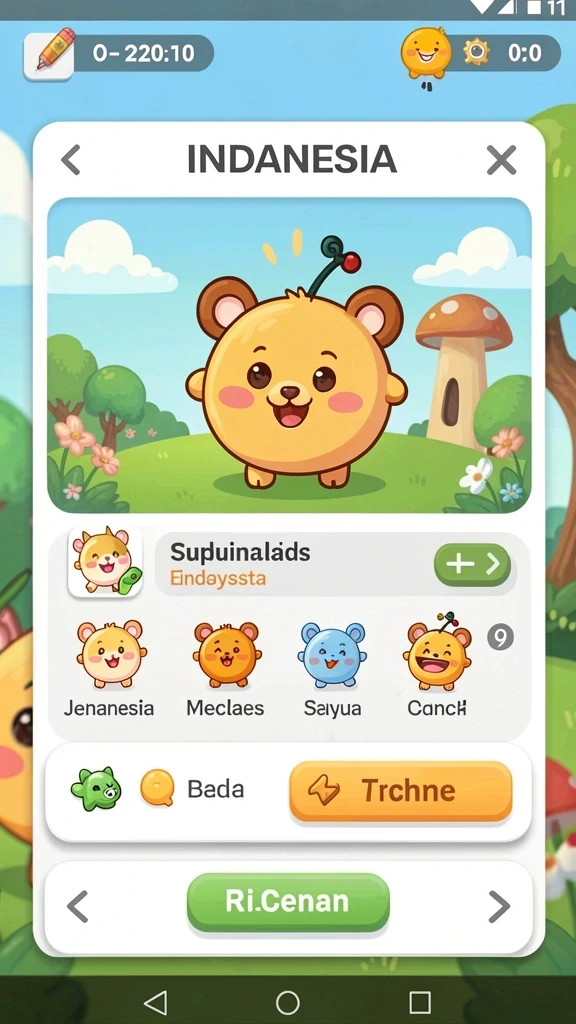Viewport: 576px width, 1024px height.
Task: Select the Meclaes character
Action: coord(226,669)
